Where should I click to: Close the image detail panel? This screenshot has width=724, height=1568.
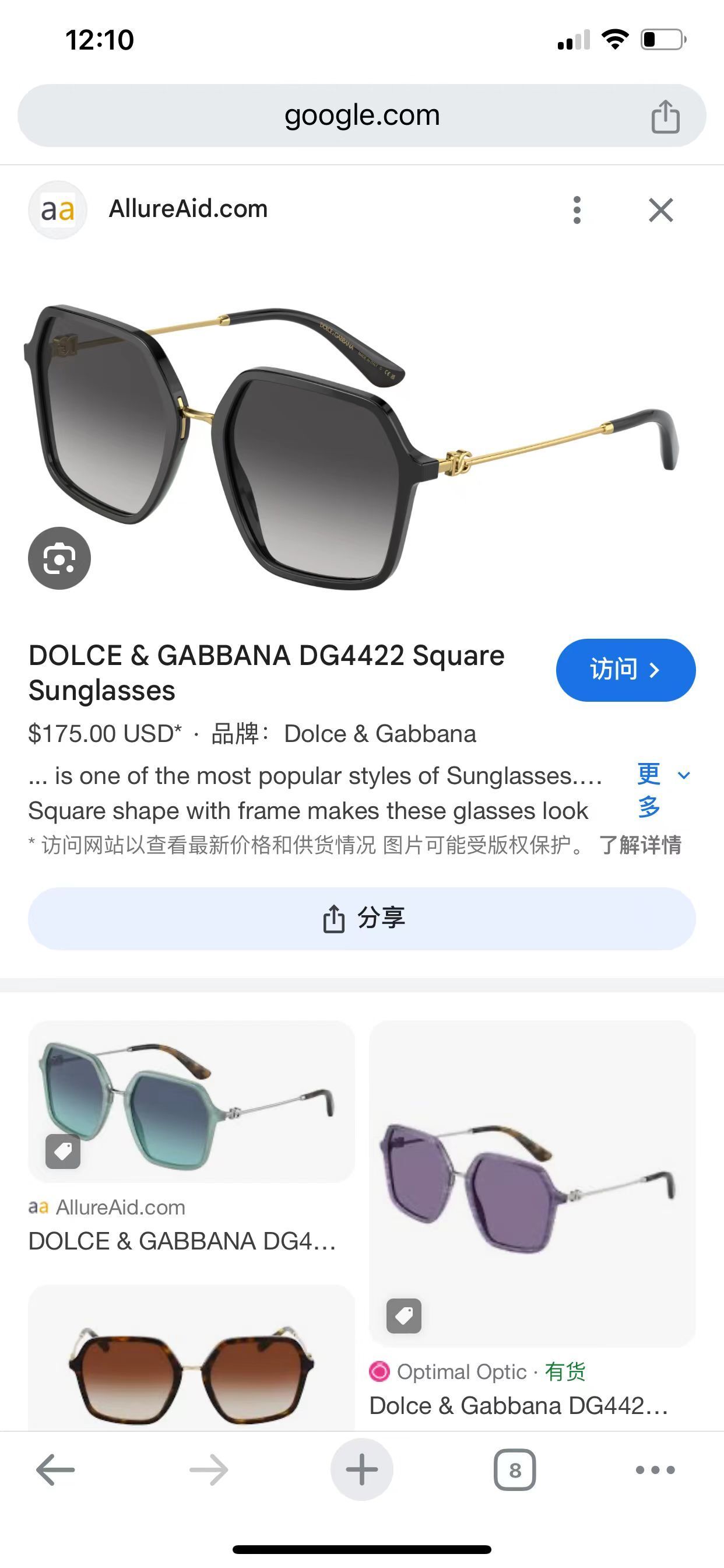point(660,210)
